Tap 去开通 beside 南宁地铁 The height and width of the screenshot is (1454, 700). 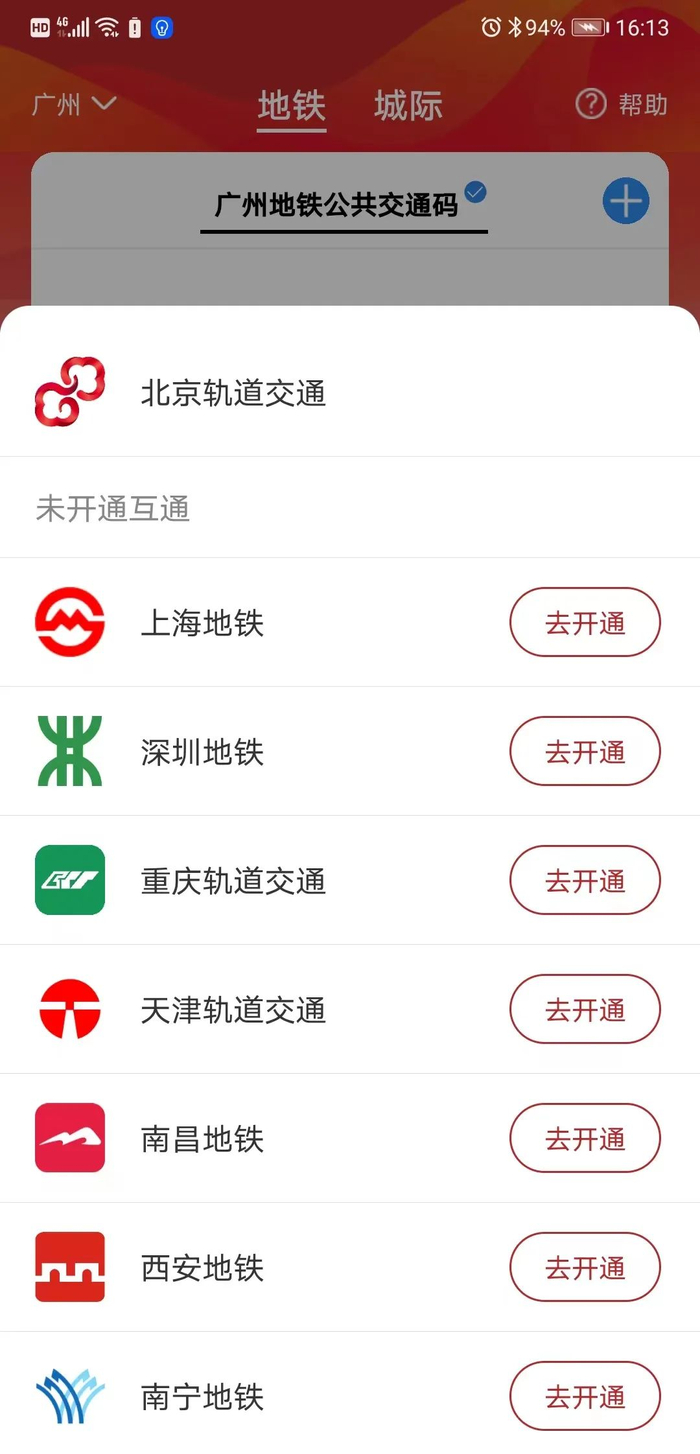(585, 1396)
